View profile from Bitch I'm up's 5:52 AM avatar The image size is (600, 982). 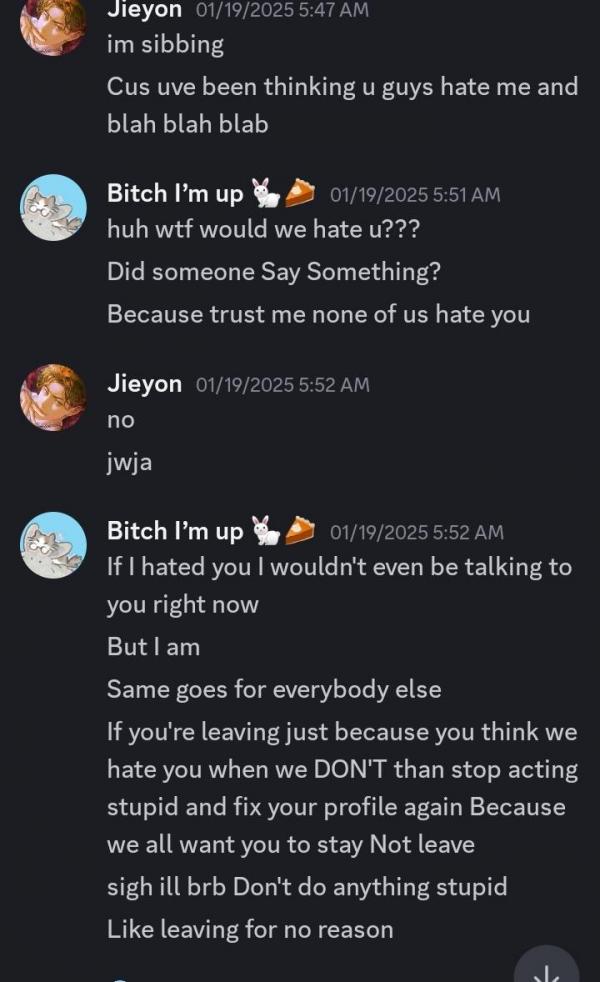tap(53, 545)
